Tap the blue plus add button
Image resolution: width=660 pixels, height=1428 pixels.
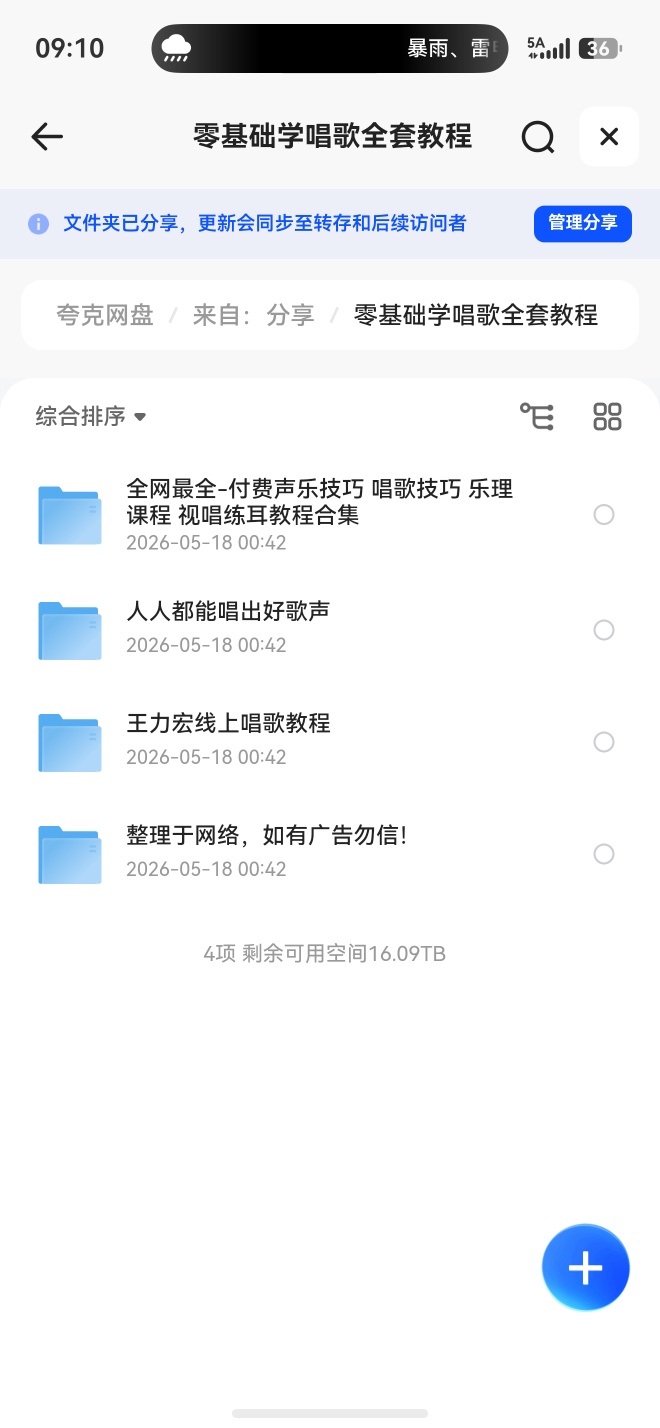(586, 1268)
